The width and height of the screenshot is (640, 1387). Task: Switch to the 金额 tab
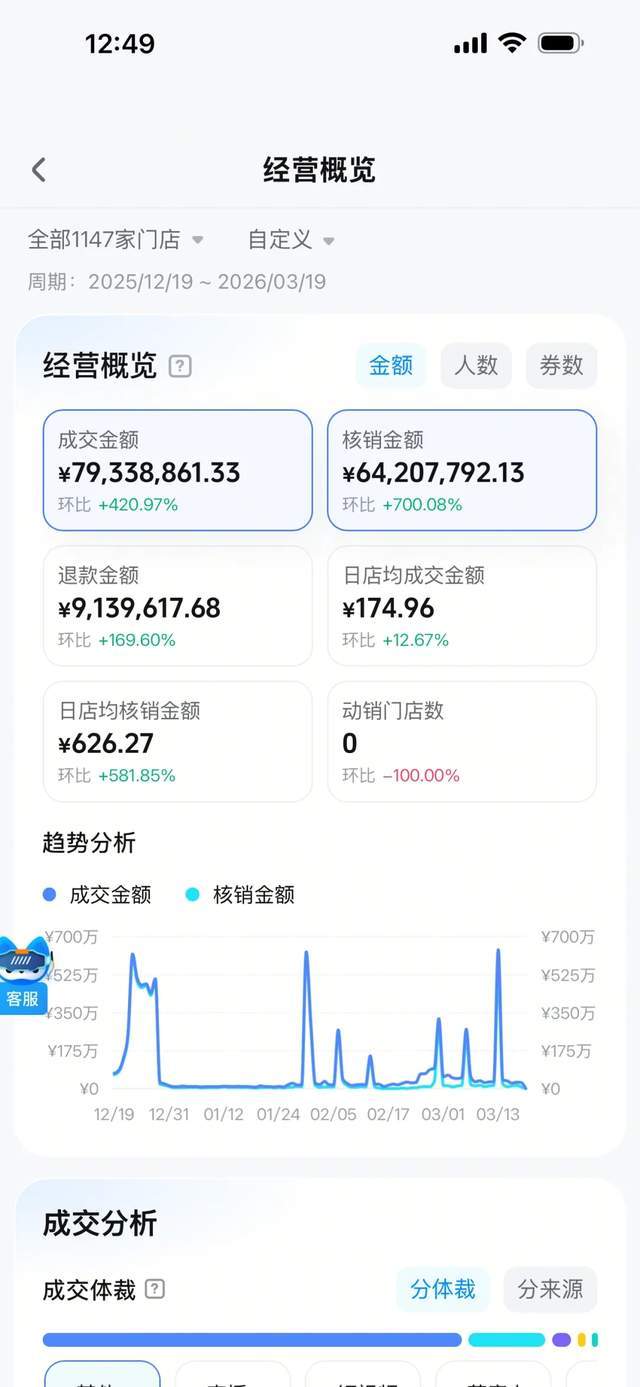(x=391, y=366)
